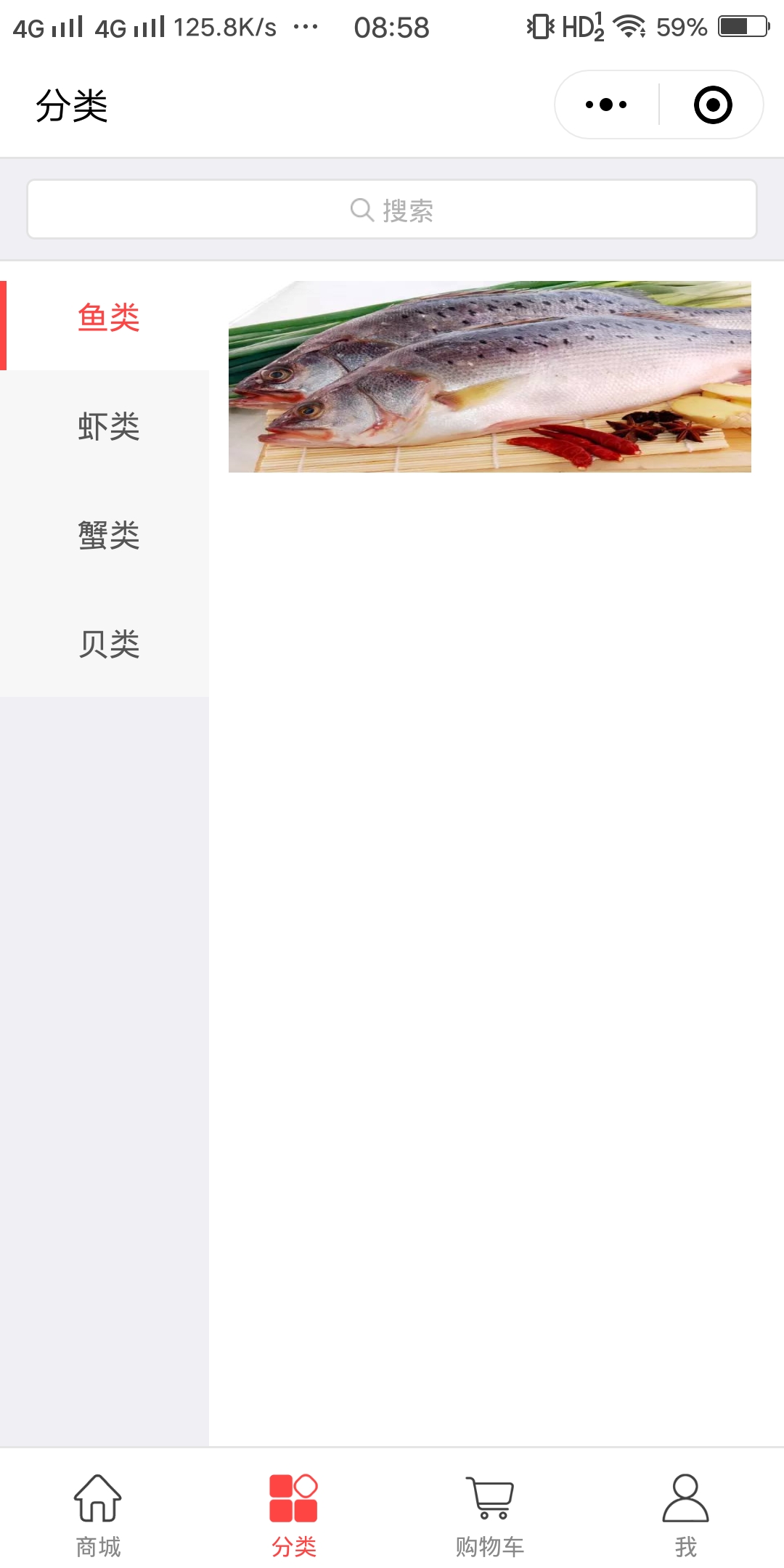Switch to the 虾类 category
This screenshot has height=1568, width=784.
[x=107, y=426]
